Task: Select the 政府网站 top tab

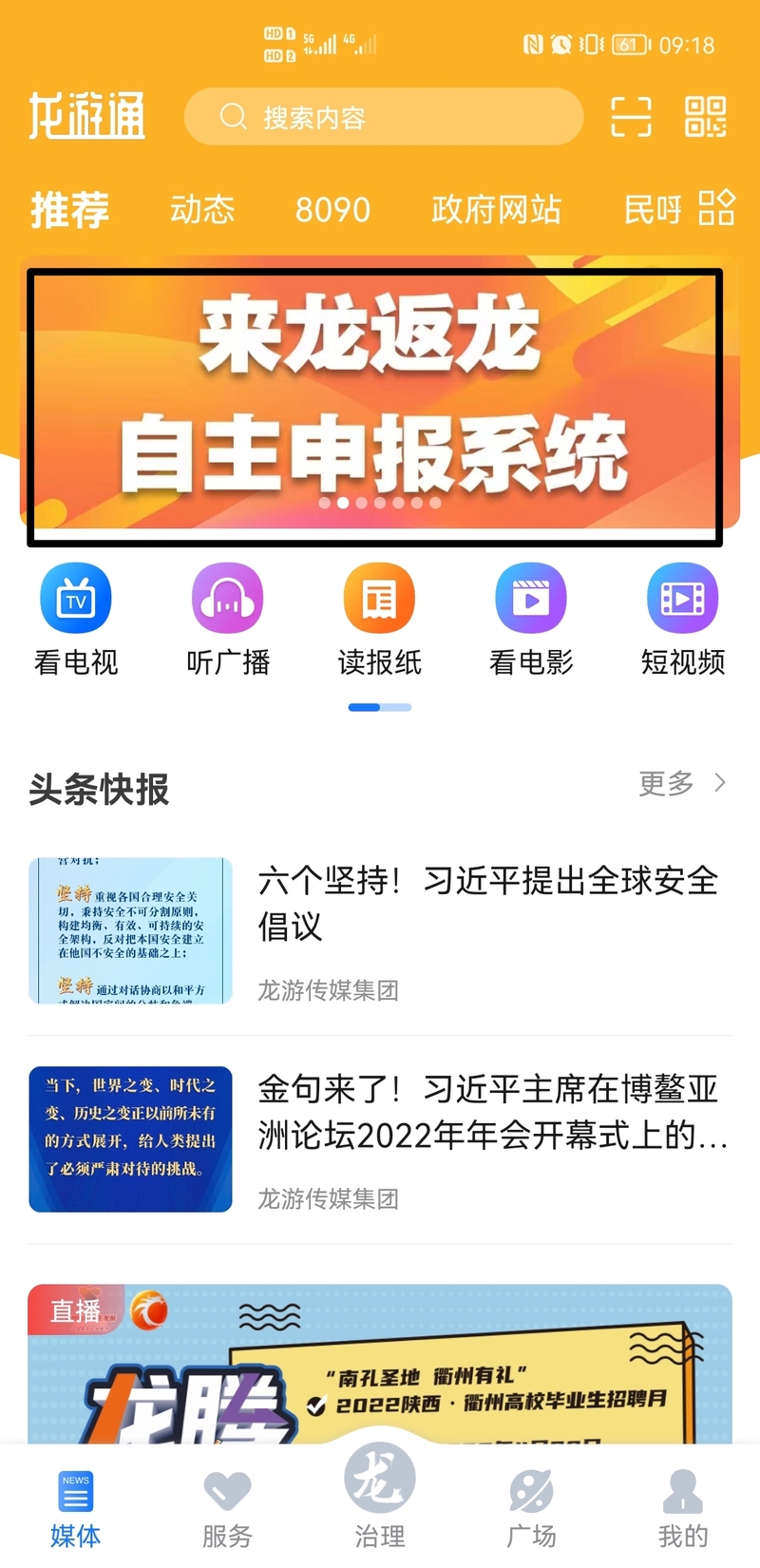Action: pos(496,210)
